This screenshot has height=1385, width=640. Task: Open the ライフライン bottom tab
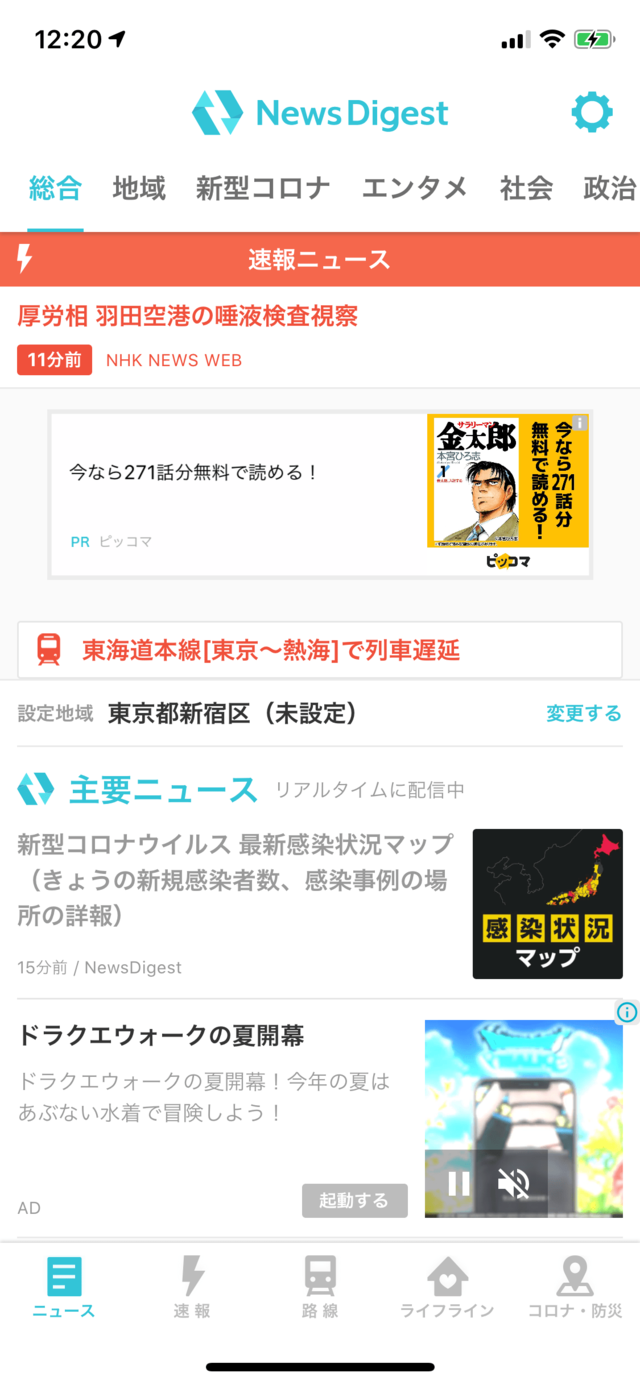tap(447, 1288)
